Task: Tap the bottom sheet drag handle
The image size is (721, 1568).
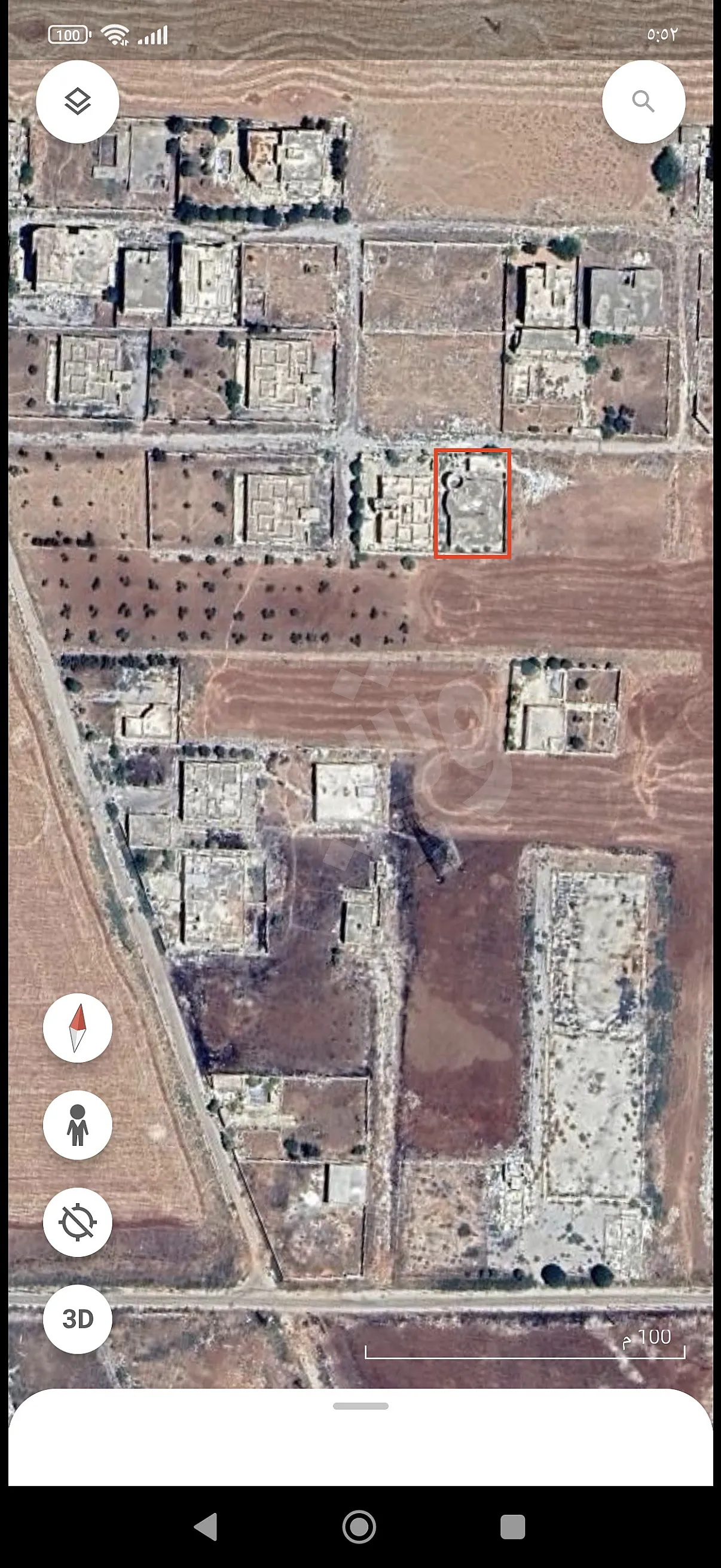Action: (360, 1406)
